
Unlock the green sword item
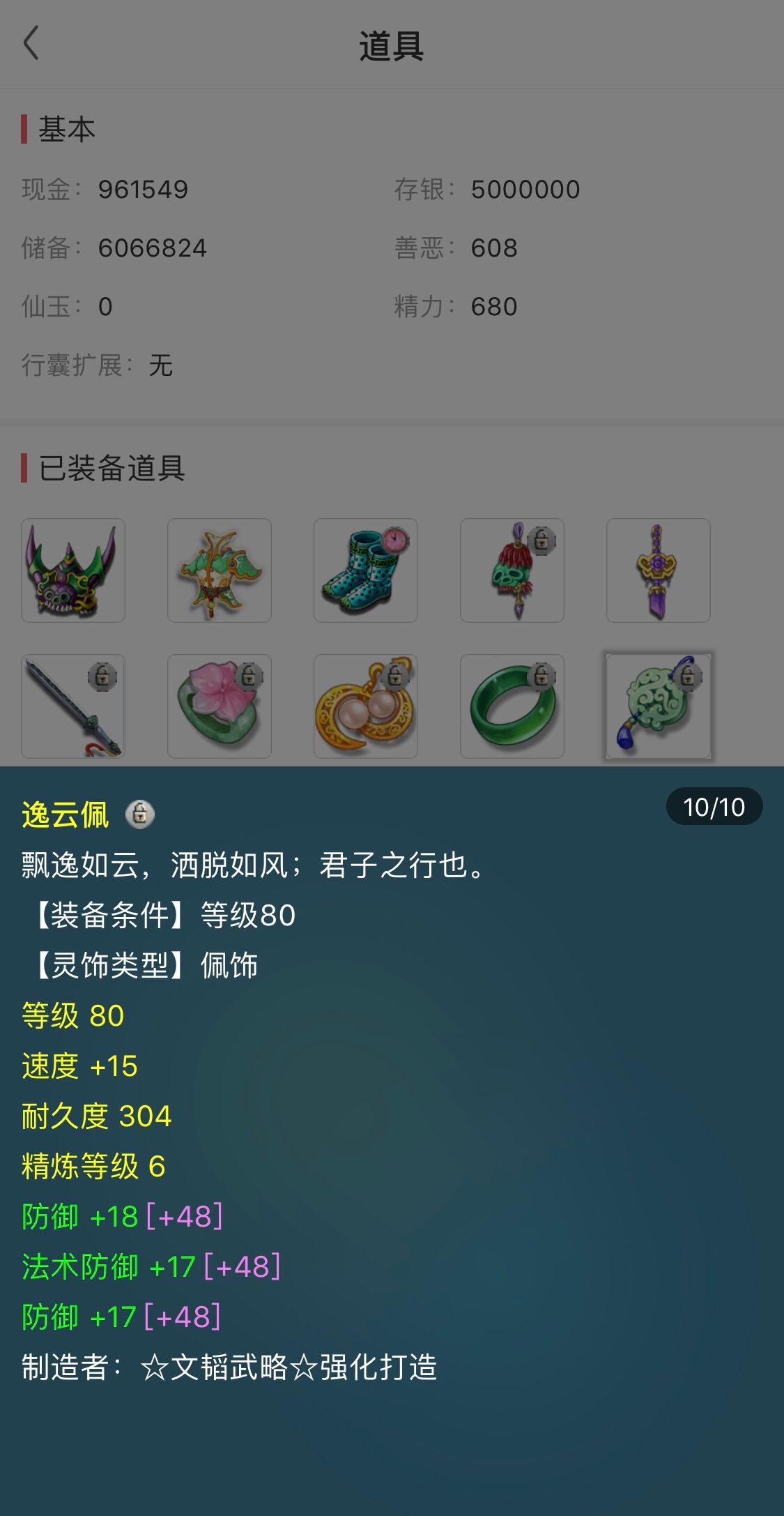(104, 674)
